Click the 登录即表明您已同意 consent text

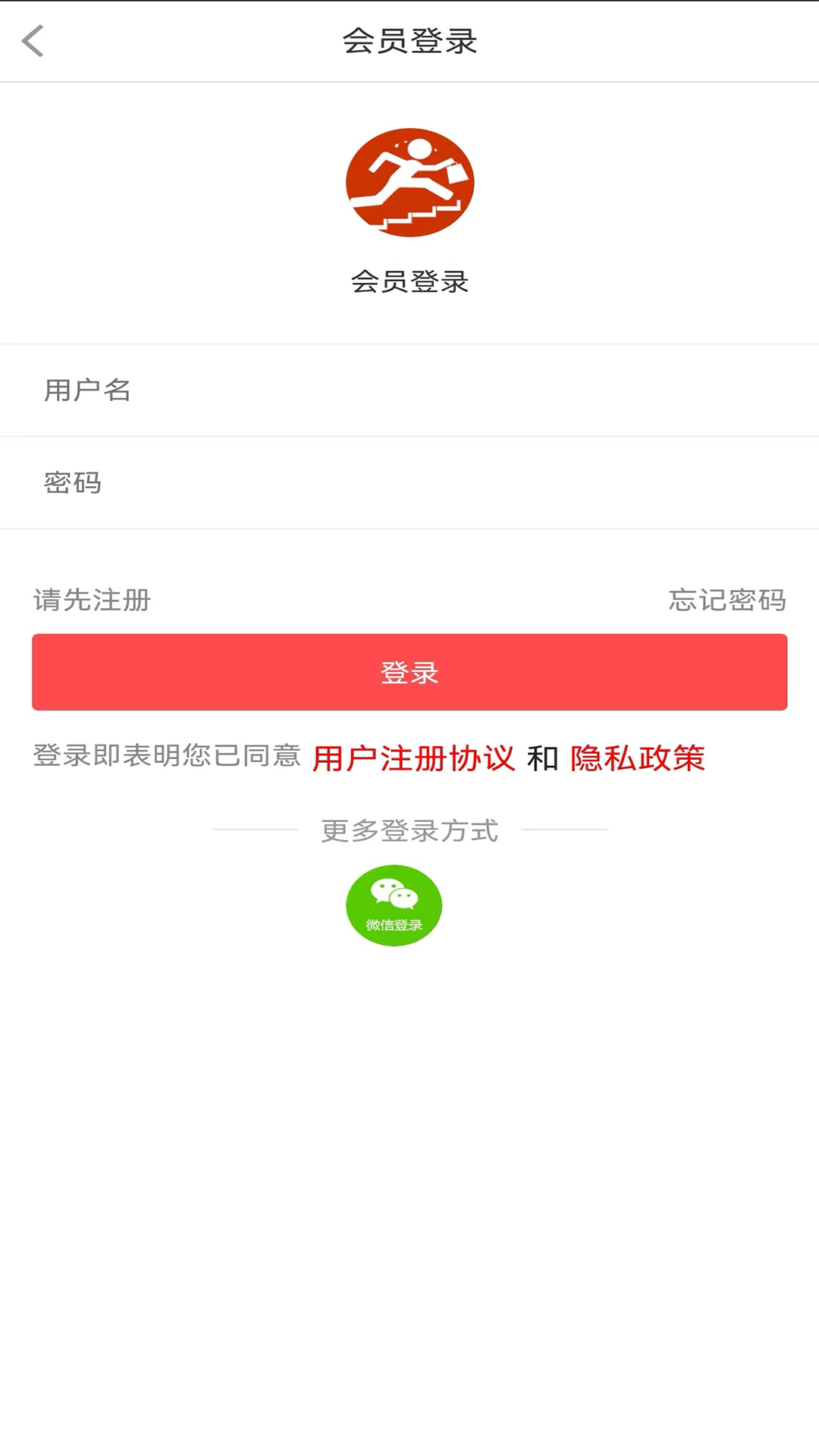165,758
